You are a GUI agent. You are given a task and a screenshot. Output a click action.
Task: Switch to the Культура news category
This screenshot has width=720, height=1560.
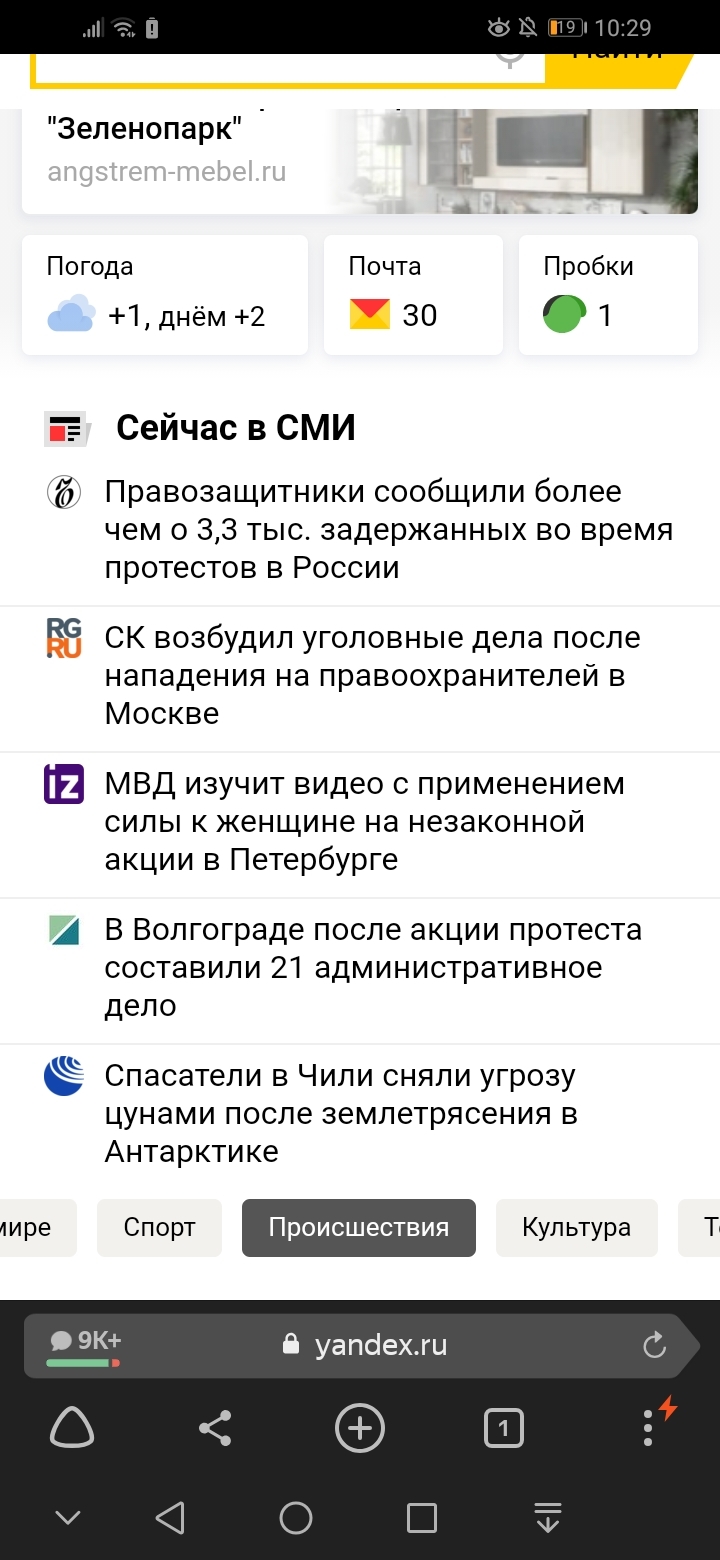(576, 1228)
